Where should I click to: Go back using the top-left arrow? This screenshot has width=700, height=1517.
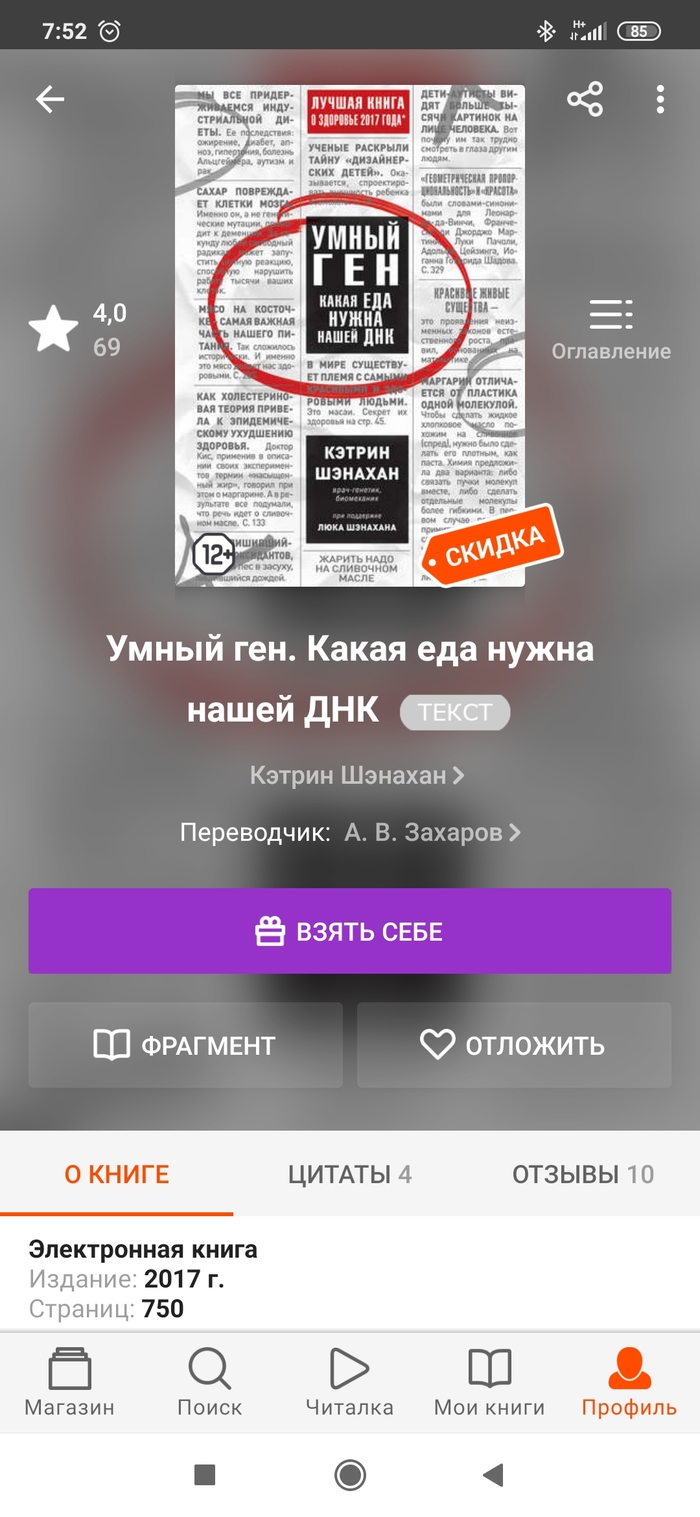49,98
